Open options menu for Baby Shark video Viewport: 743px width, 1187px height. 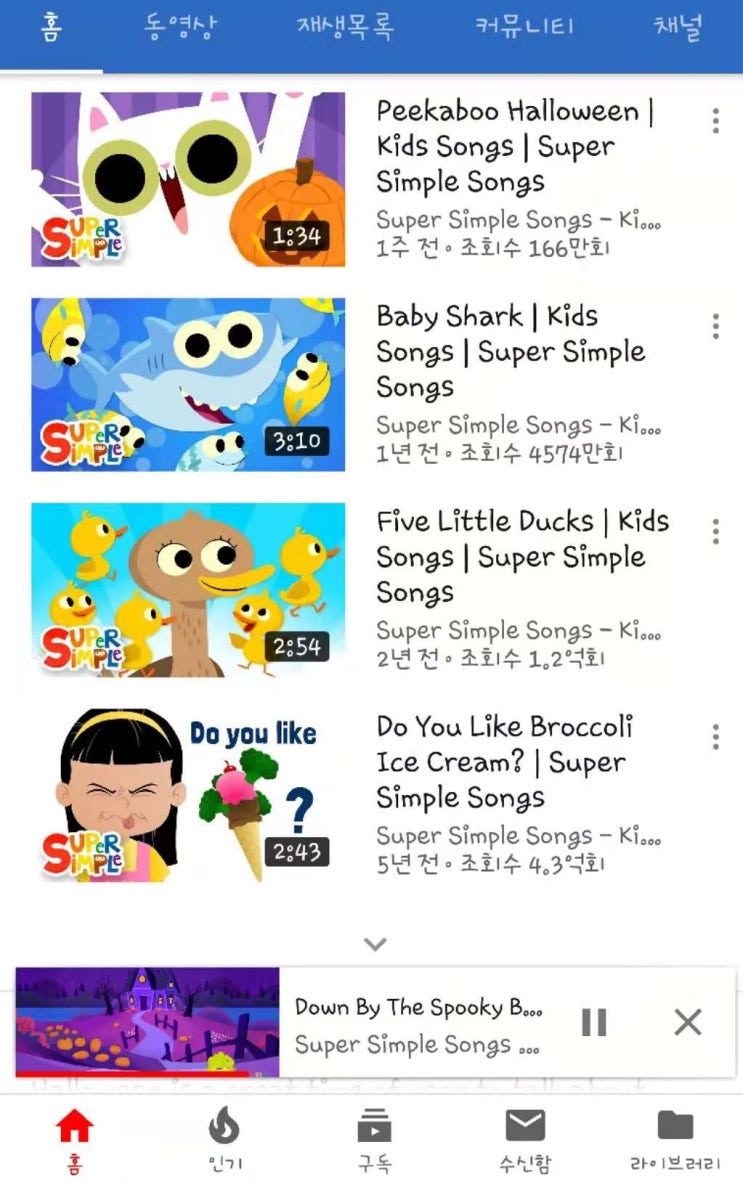coord(716,326)
